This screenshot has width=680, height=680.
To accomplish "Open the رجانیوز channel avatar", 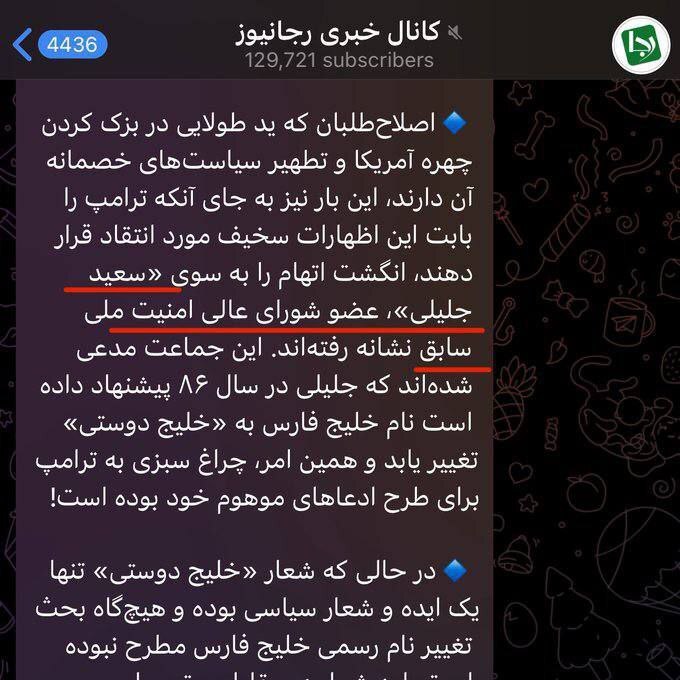I will point(636,44).
